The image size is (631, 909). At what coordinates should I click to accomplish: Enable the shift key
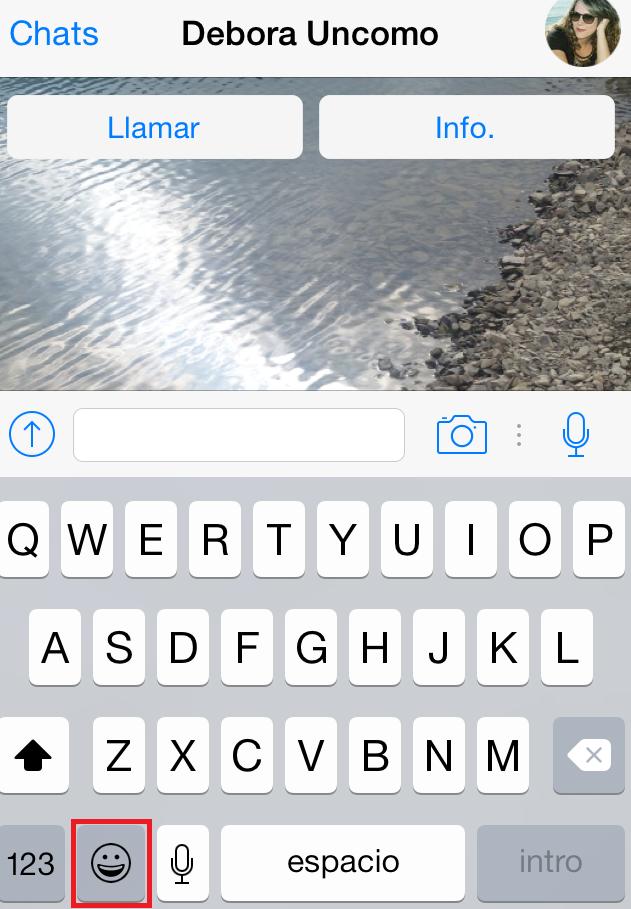pos(34,756)
